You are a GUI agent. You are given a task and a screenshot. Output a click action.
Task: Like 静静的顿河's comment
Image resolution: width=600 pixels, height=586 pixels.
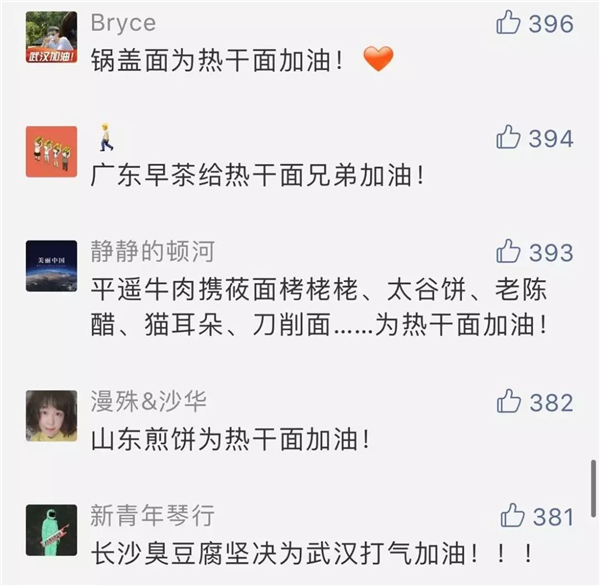coord(510,251)
